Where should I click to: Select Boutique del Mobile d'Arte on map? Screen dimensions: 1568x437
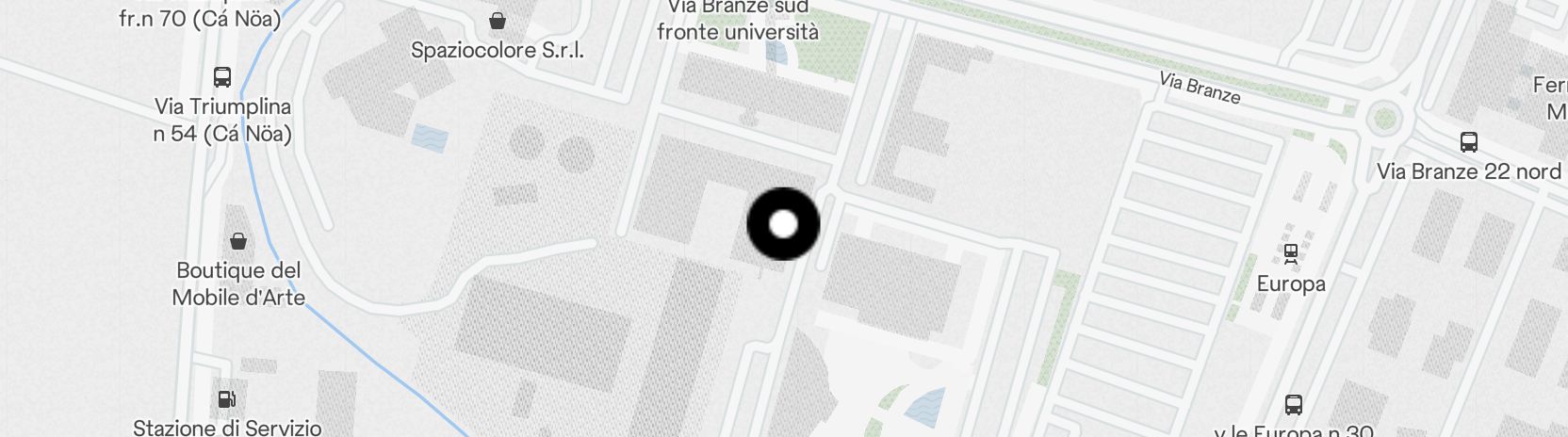[x=239, y=242]
